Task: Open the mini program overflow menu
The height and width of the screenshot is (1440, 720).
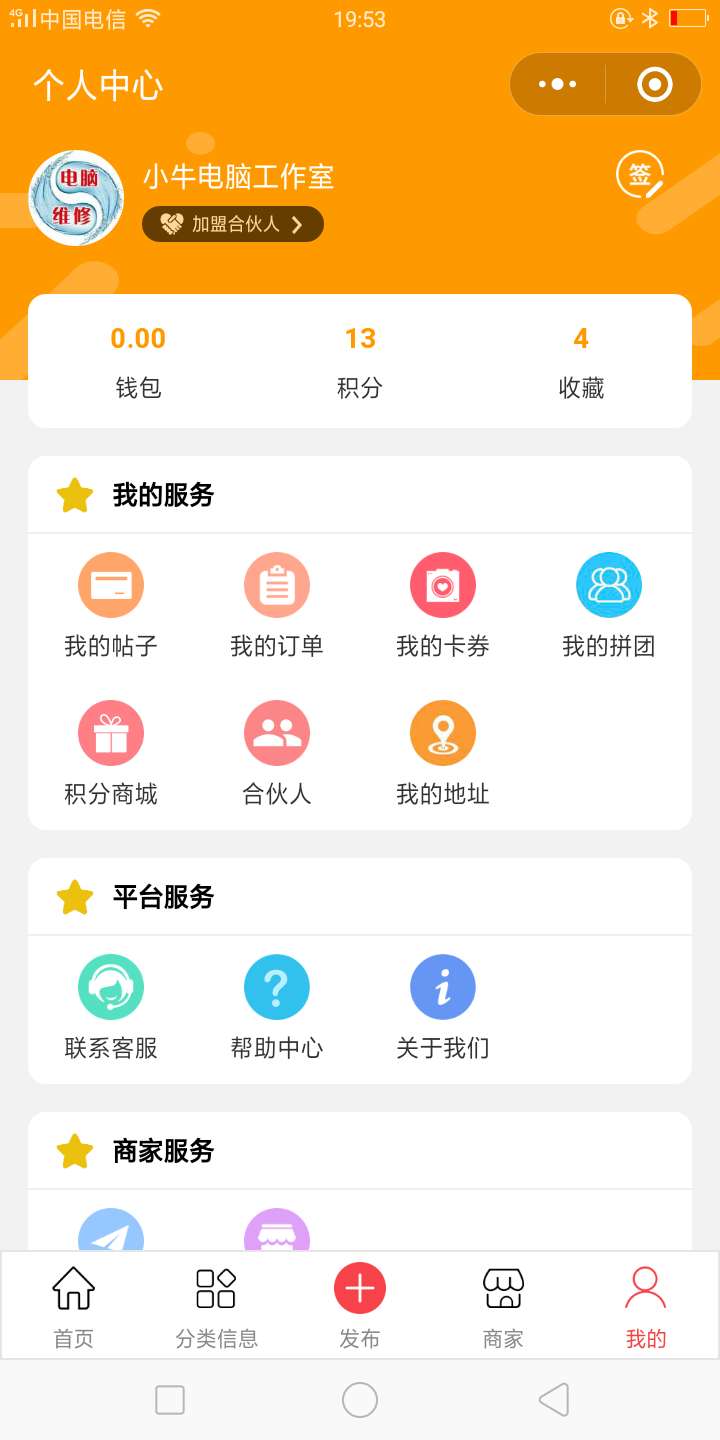Action: click(558, 84)
